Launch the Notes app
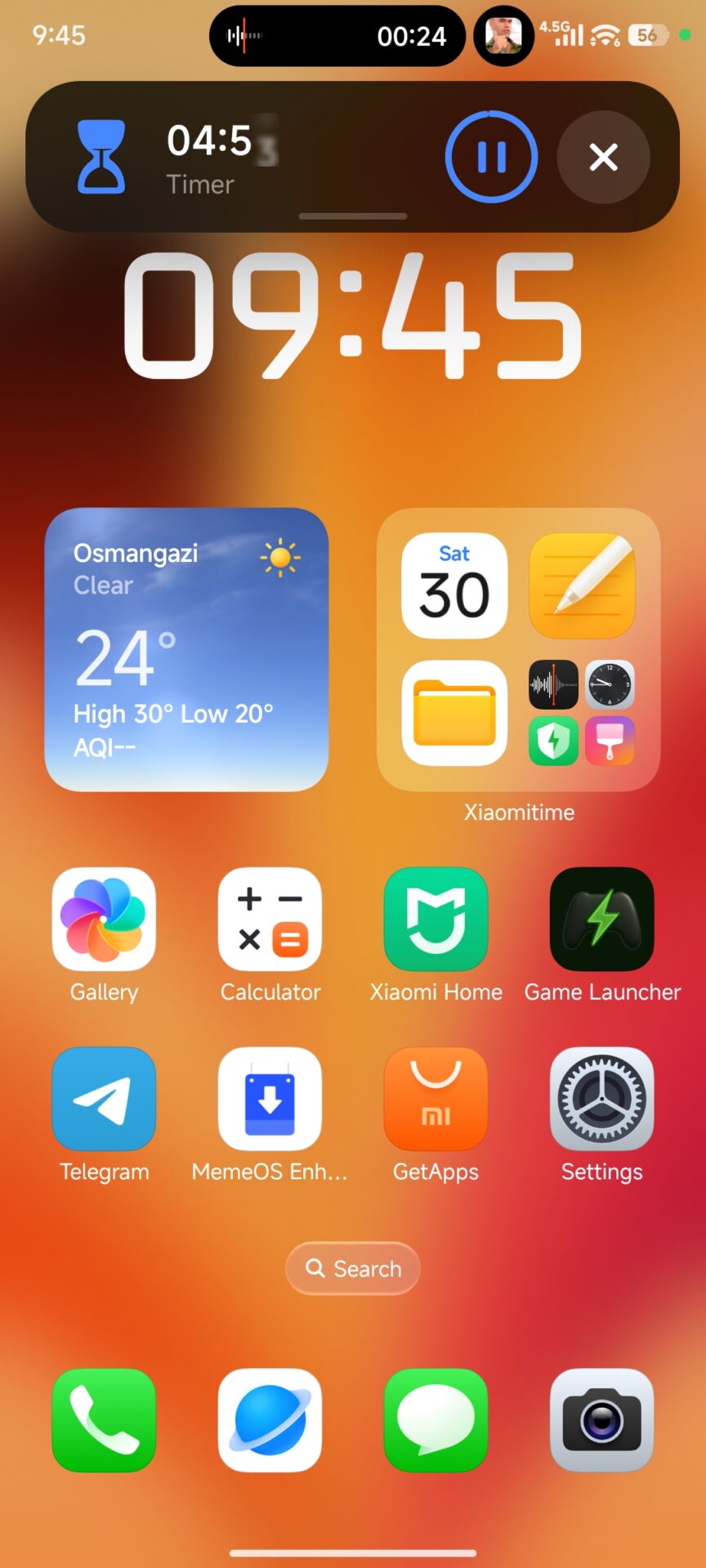Viewport: 706px width, 1568px height. [x=582, y=586]
